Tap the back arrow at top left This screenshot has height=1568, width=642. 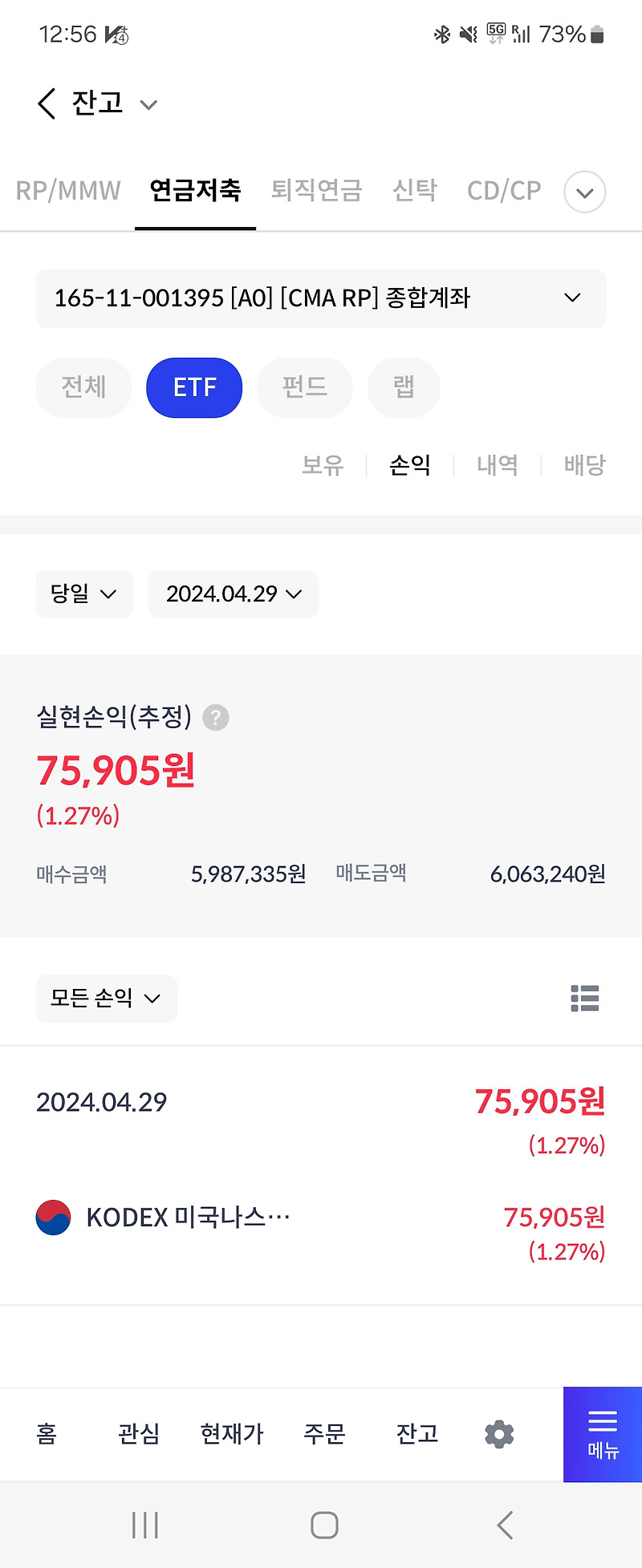tap(45, 103)
